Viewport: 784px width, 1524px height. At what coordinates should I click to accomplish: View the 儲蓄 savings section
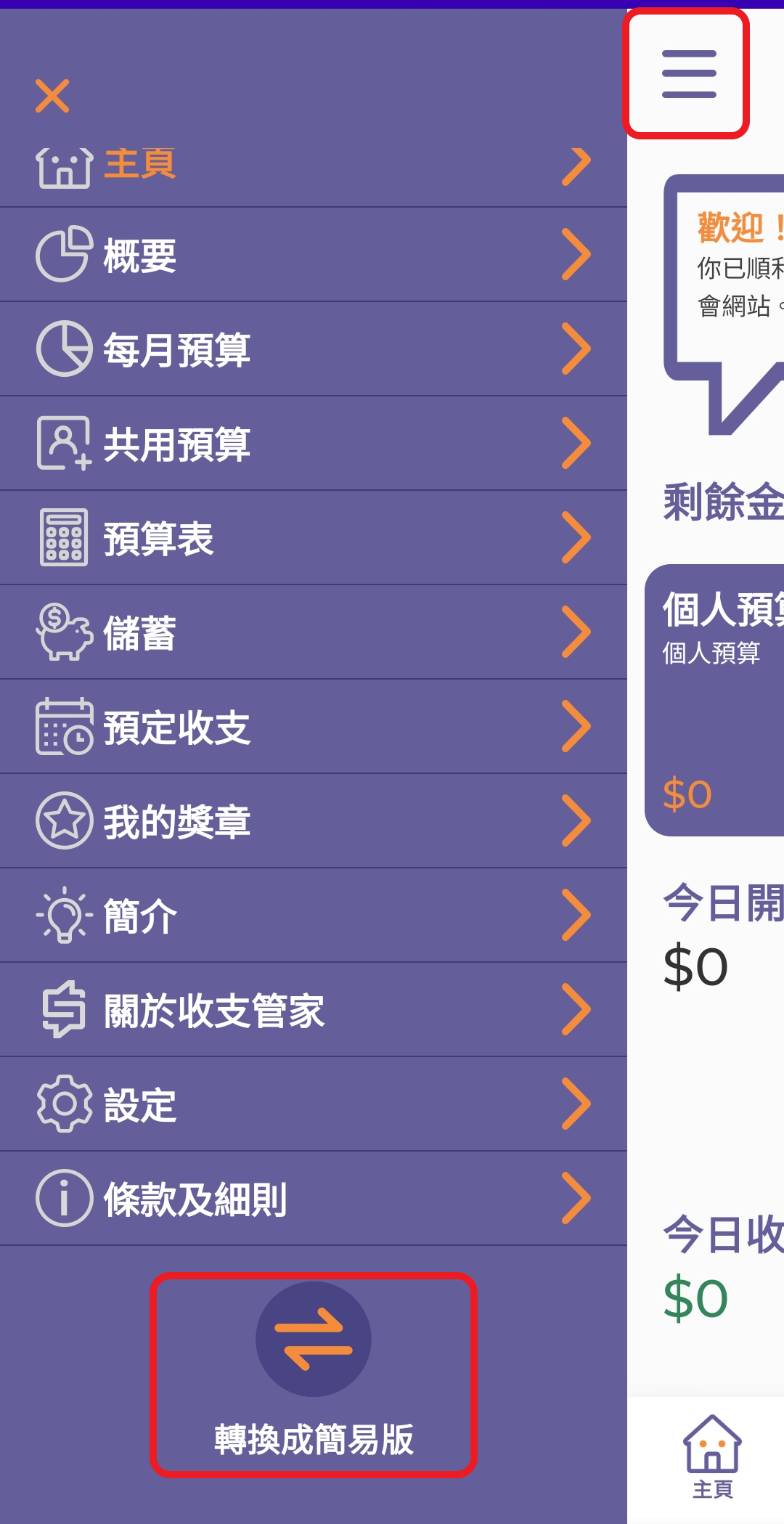[x=312, y=632]
